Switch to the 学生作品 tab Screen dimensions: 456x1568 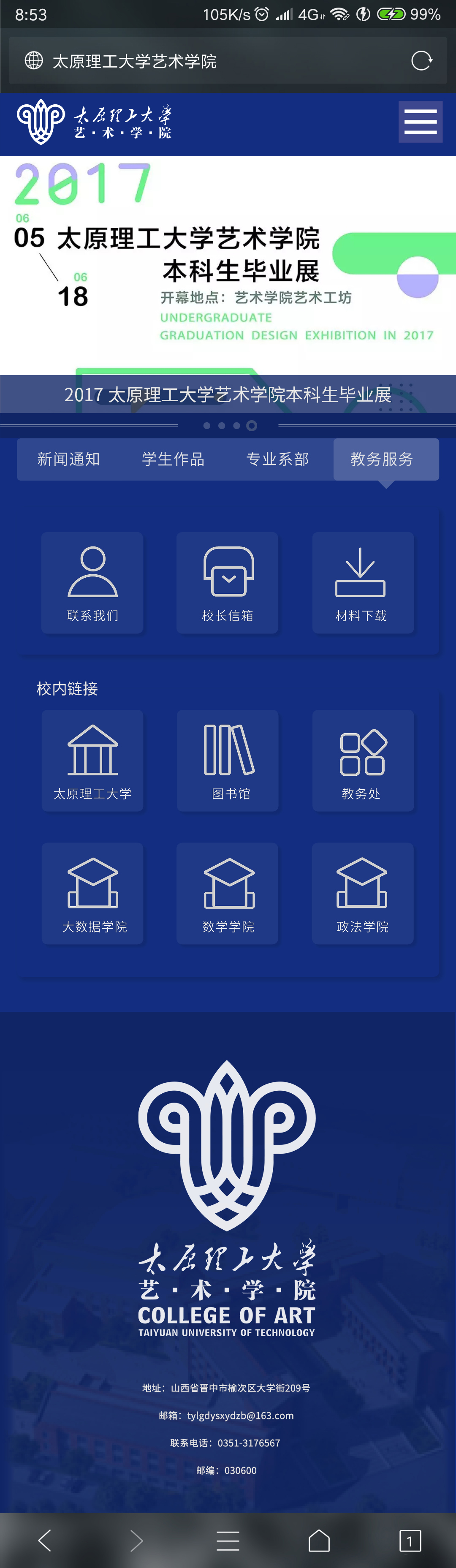tap(173, 459)
